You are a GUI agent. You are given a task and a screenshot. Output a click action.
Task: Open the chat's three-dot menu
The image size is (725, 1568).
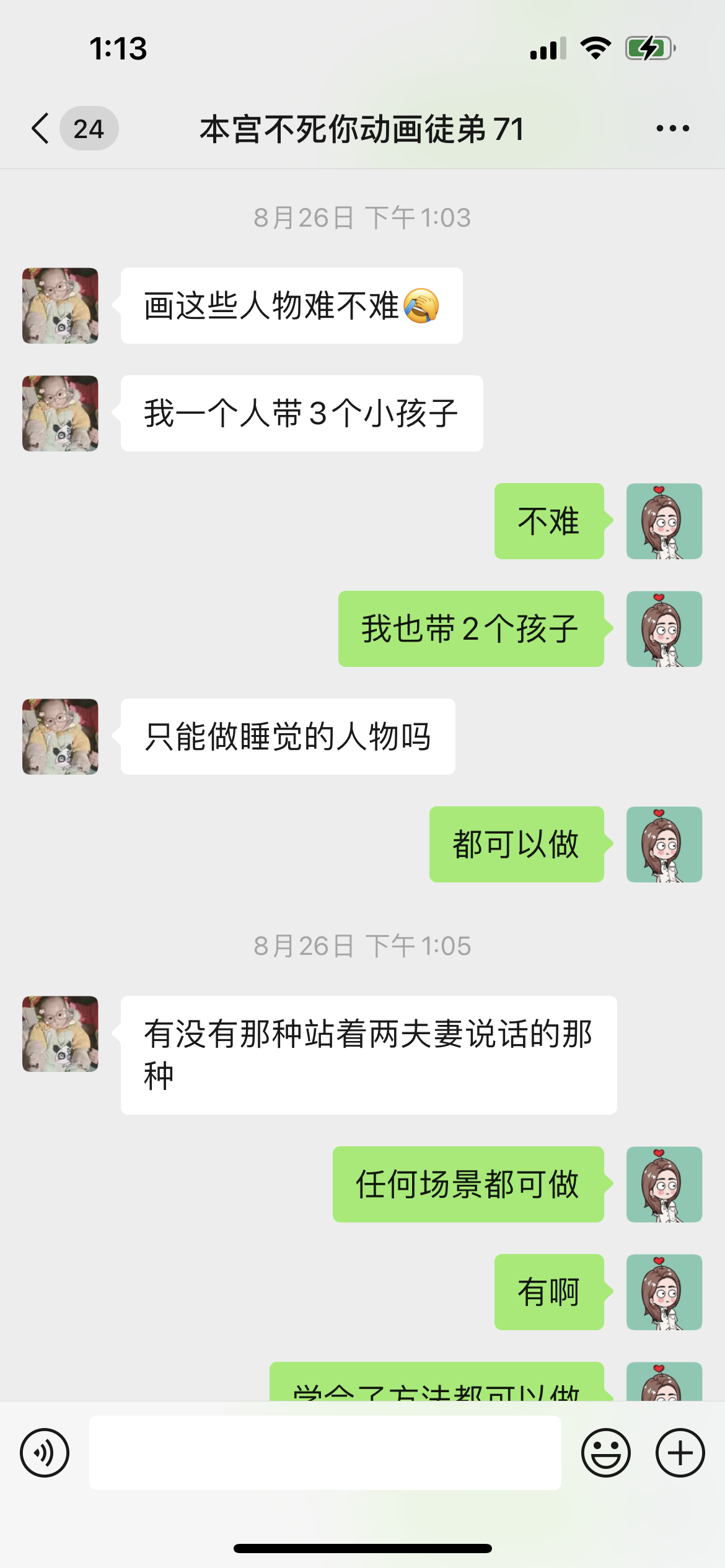tap(672, 128)
